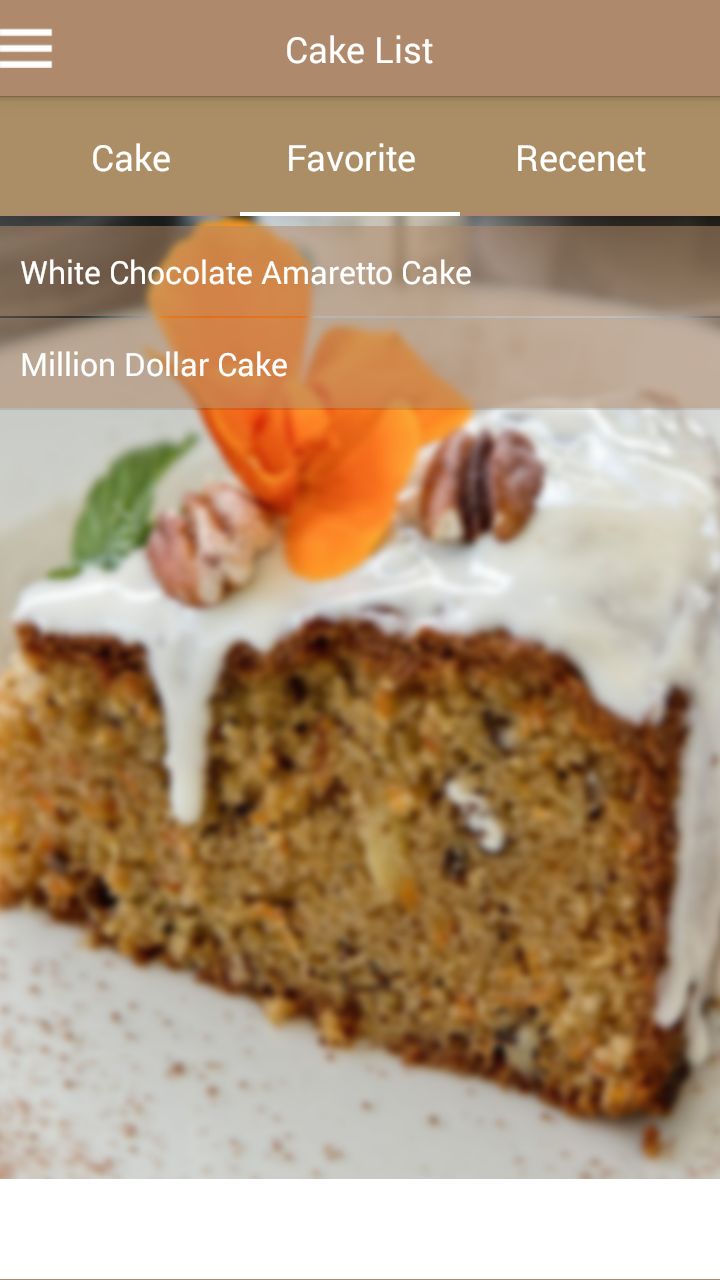
Task: Switch to the Cake tab
Action: [x=130, y=158]
